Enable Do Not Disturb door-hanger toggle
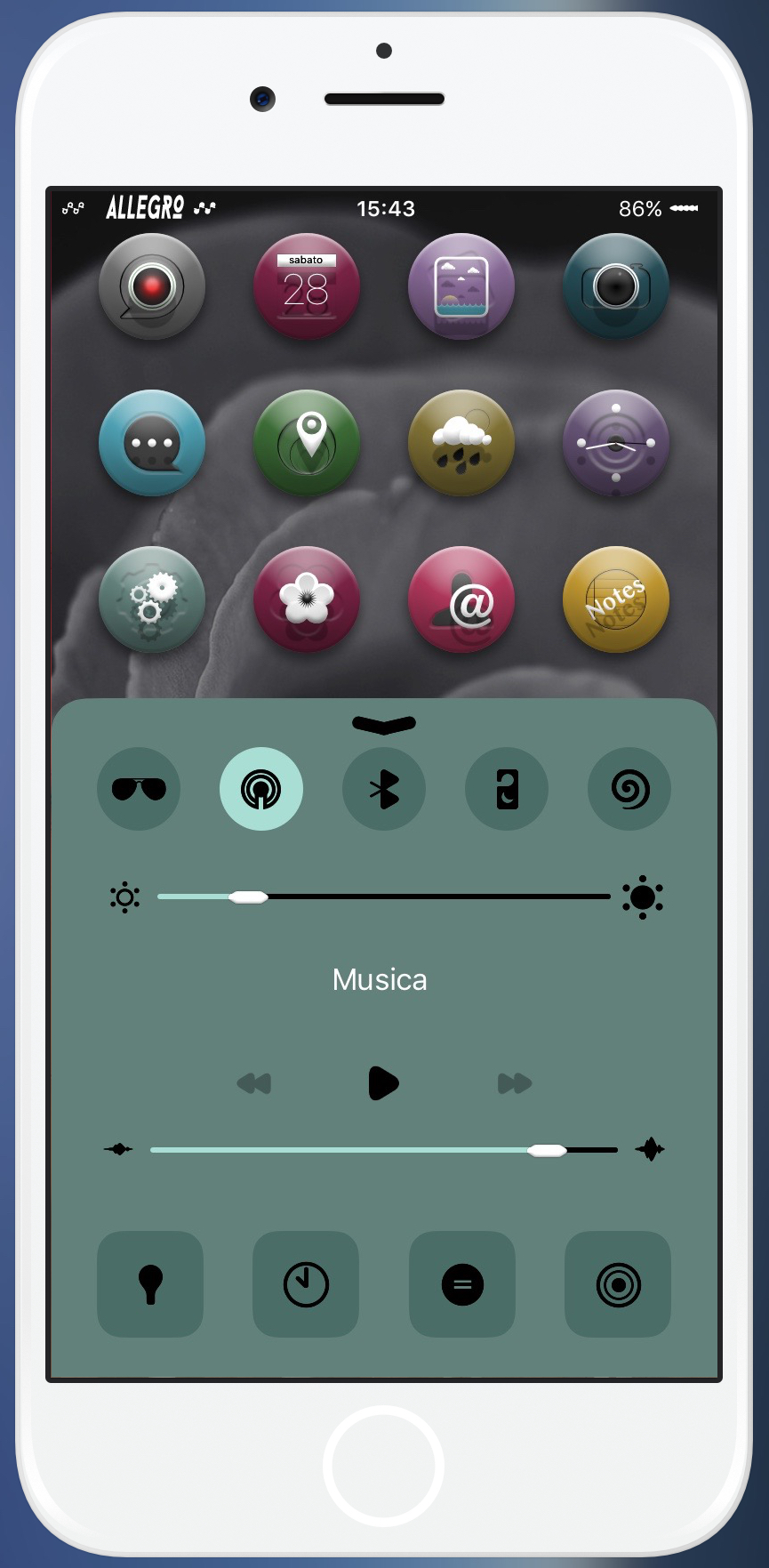 [507, 789]
